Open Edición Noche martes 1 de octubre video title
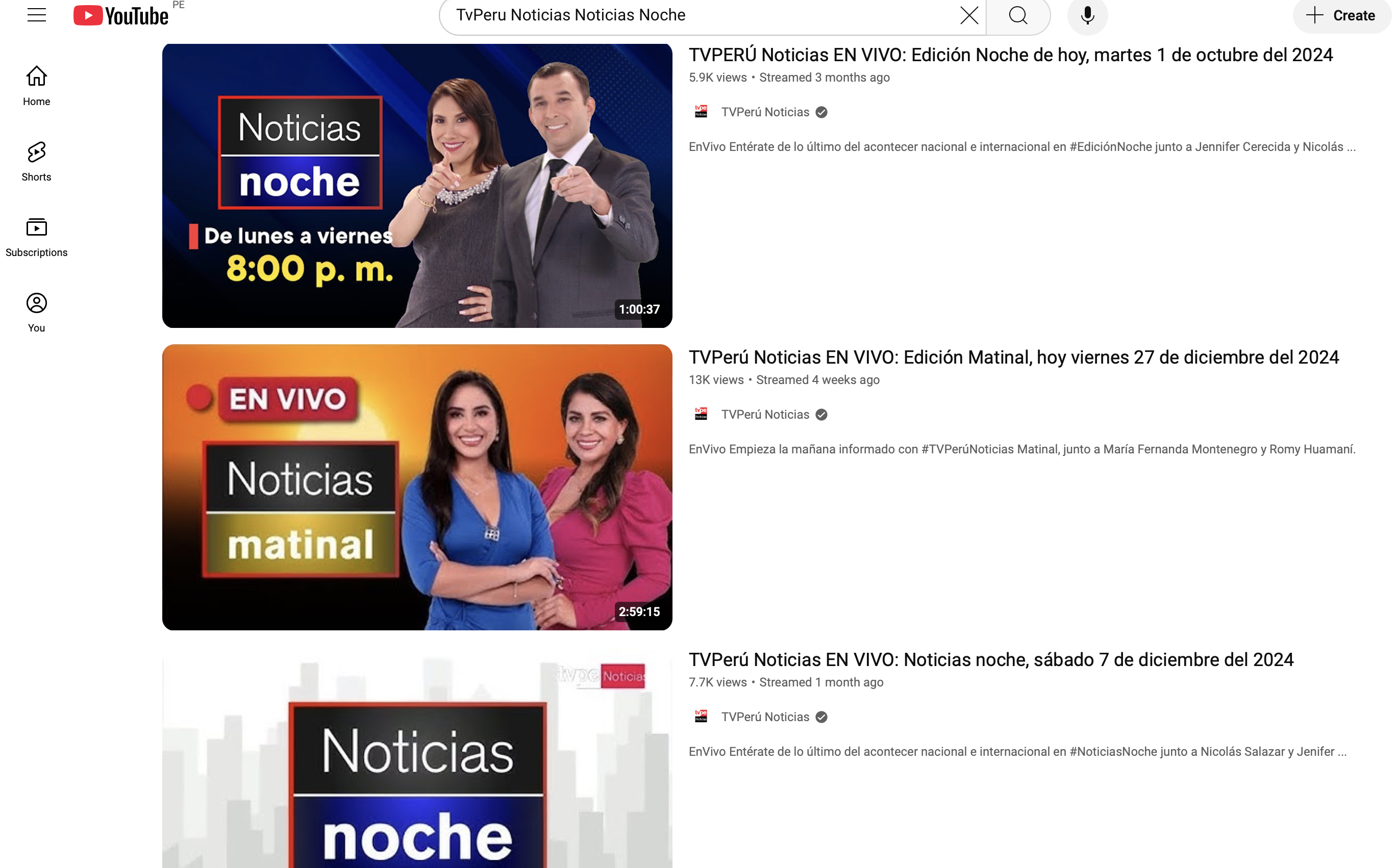Viewport: 1396px width, 868px height. pyautogui.click(x=1010, y=55)
